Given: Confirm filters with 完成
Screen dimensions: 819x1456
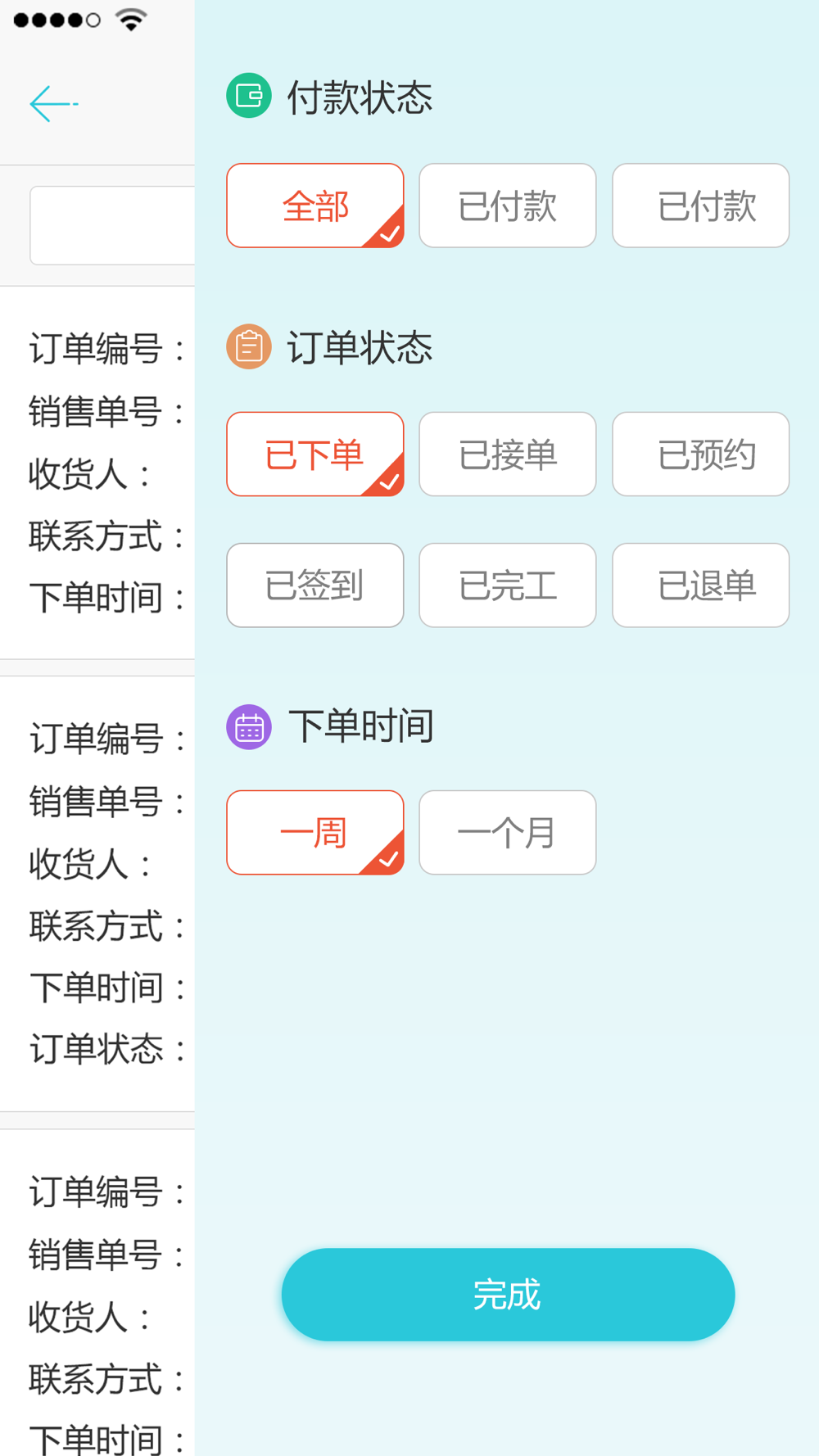Looking at the screenshot, I should (x=508, y=1295).
